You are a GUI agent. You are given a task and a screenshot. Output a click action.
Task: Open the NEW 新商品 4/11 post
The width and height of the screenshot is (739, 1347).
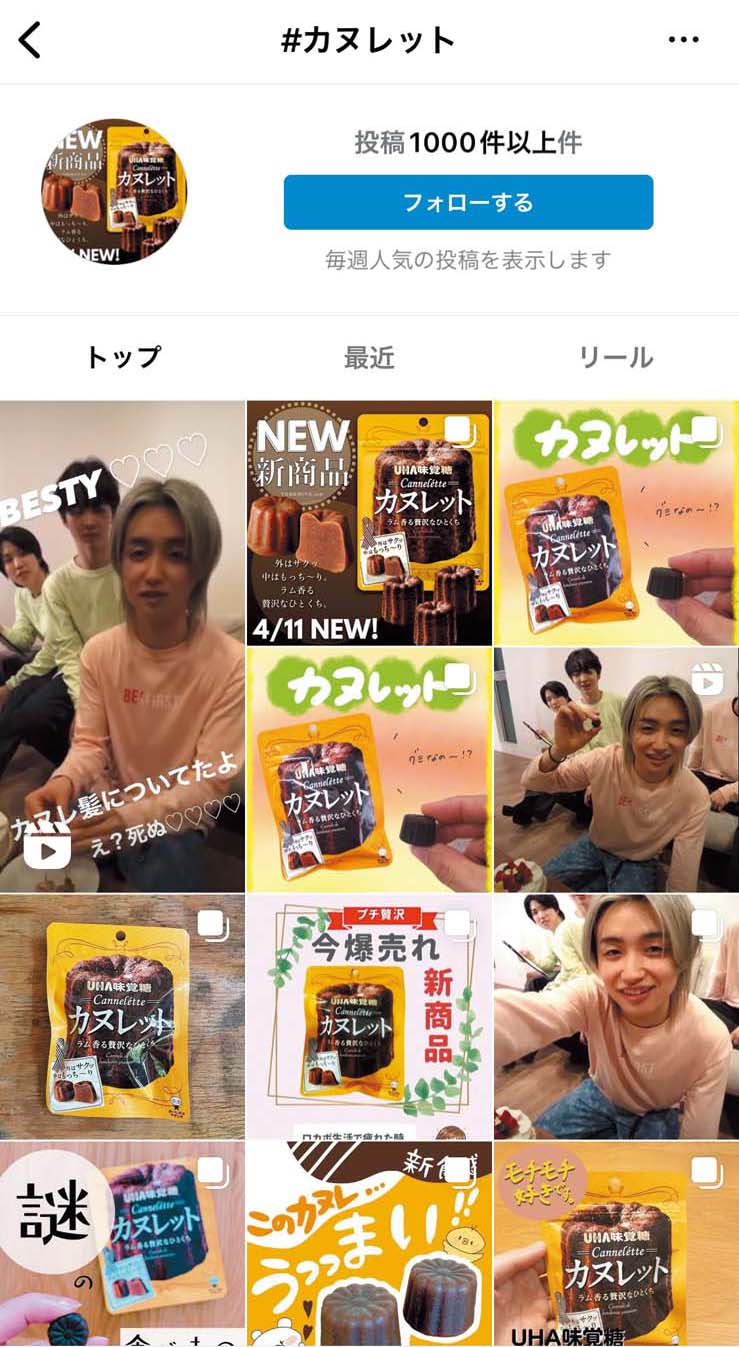click(369, 523)
